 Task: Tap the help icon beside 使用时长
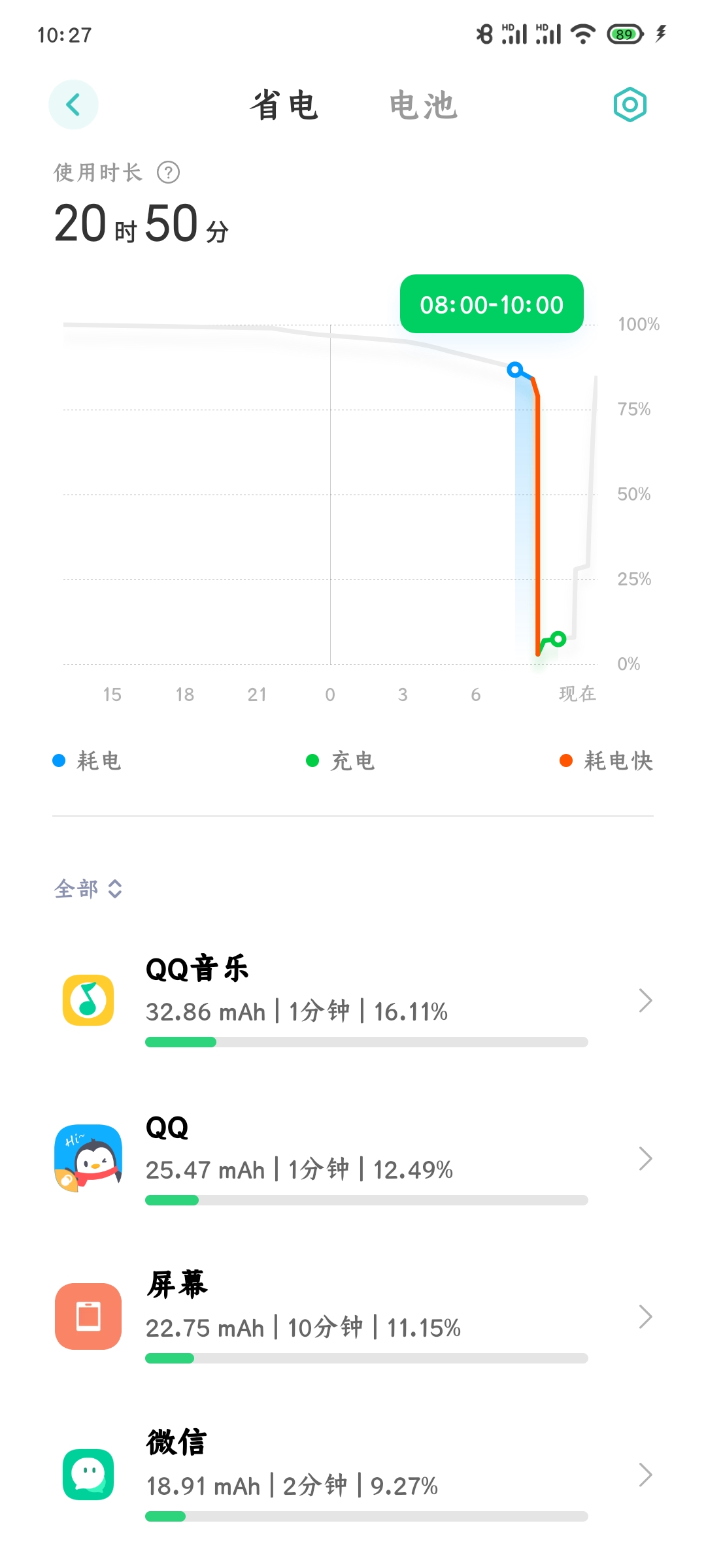point(169,172)
